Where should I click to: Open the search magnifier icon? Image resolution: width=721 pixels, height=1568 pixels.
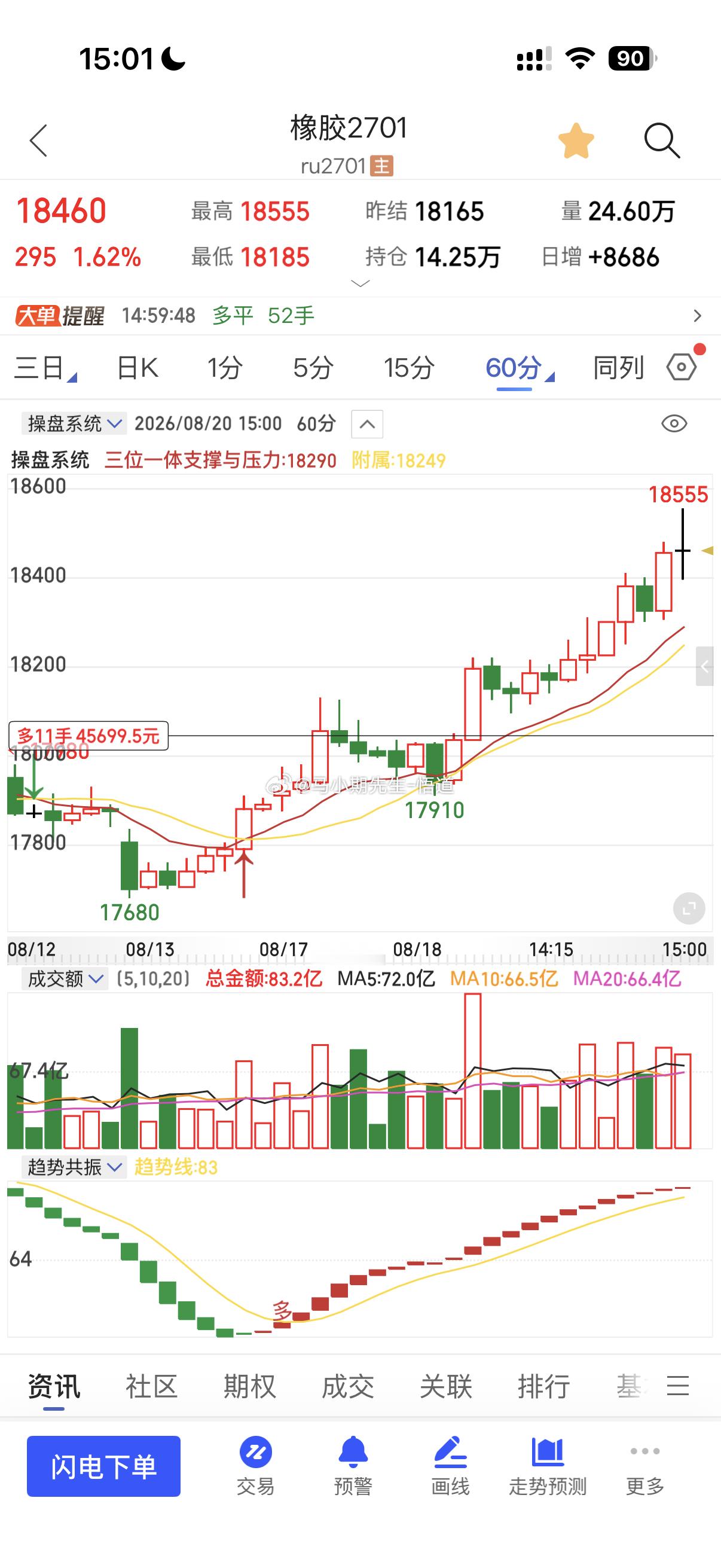(x=661, y=141)
